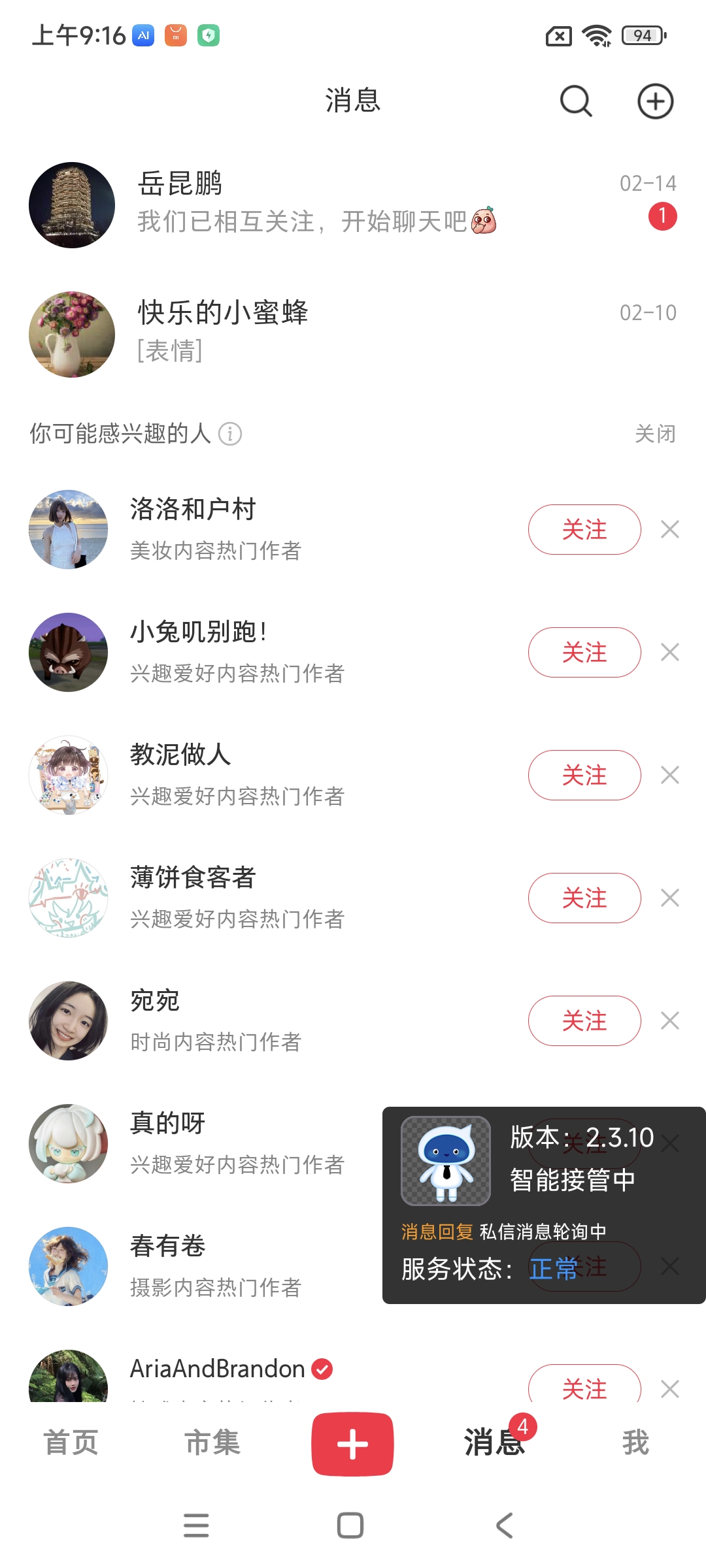Image resolution: width=706 pixels, height=1568 pixels.
Task: Remove 宛宛 from suggestions
Action: point(670,1021)
